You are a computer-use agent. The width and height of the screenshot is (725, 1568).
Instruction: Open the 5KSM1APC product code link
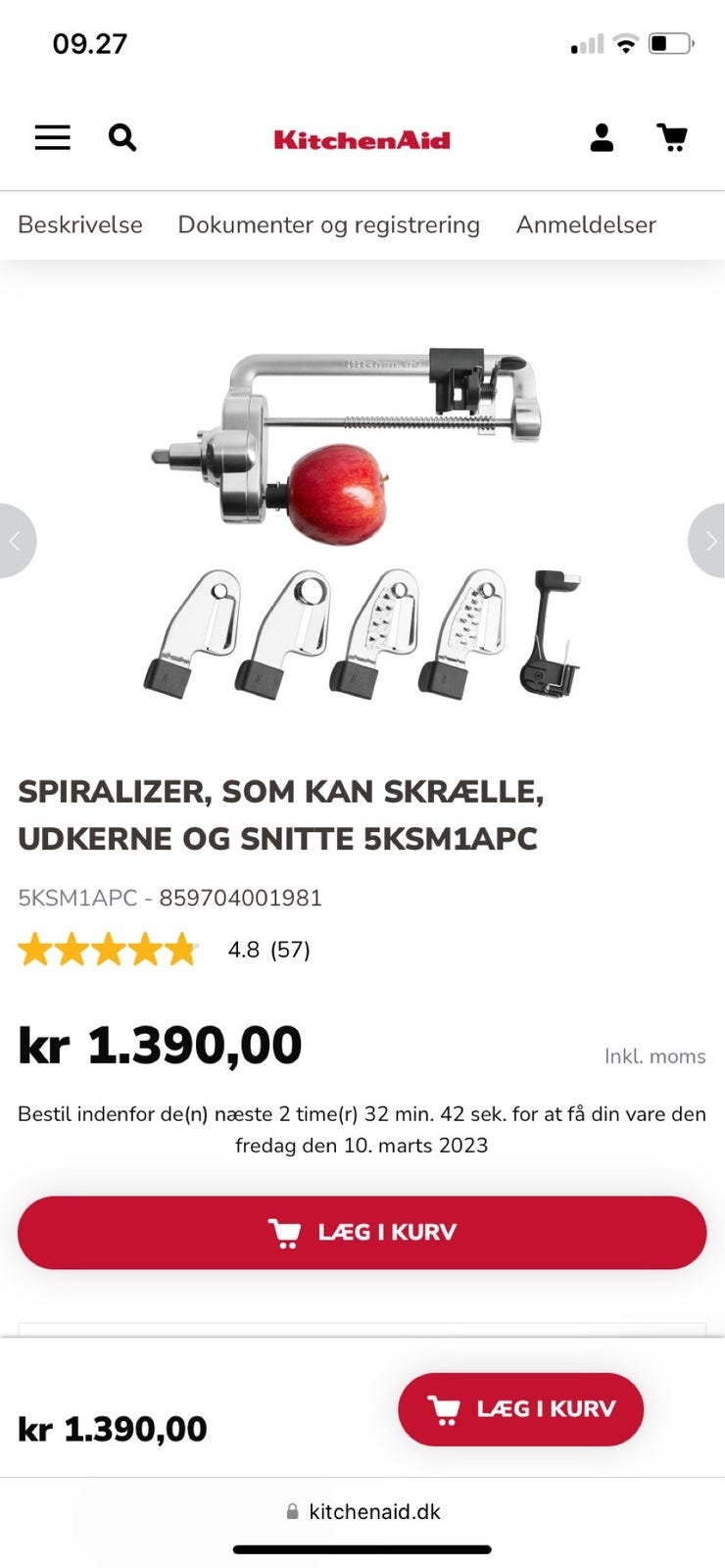pos(76,898)
